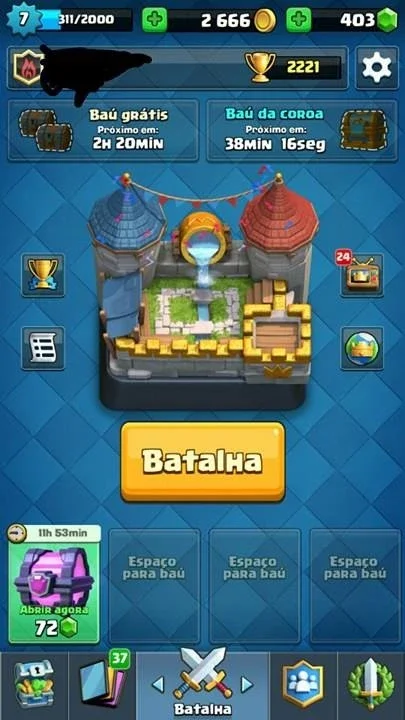Open the purple chest for 72 gems
Viewport: 405px width, 720px height.
coord(54,585)
